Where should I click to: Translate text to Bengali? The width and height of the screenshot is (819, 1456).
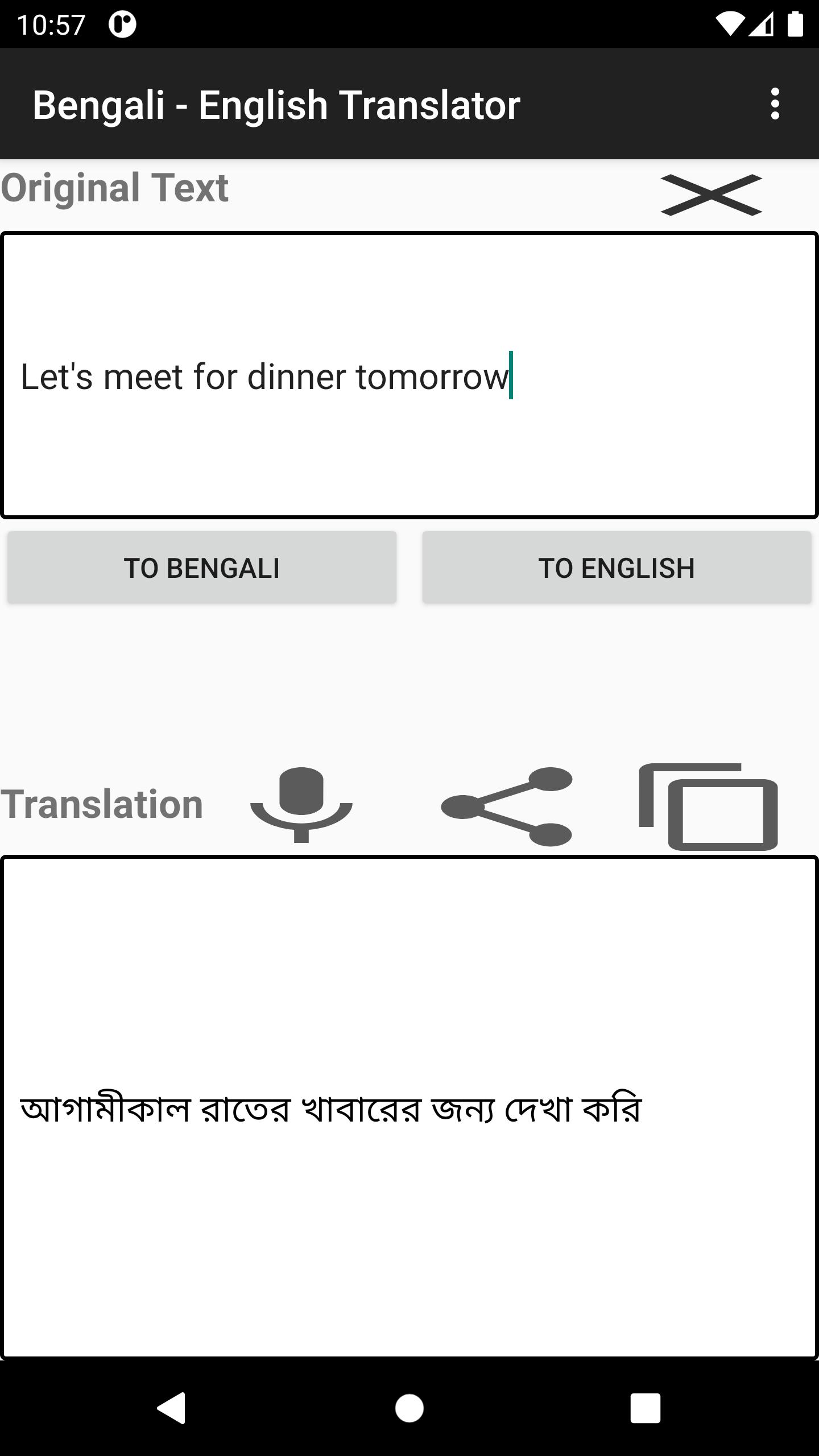point(202,568)
